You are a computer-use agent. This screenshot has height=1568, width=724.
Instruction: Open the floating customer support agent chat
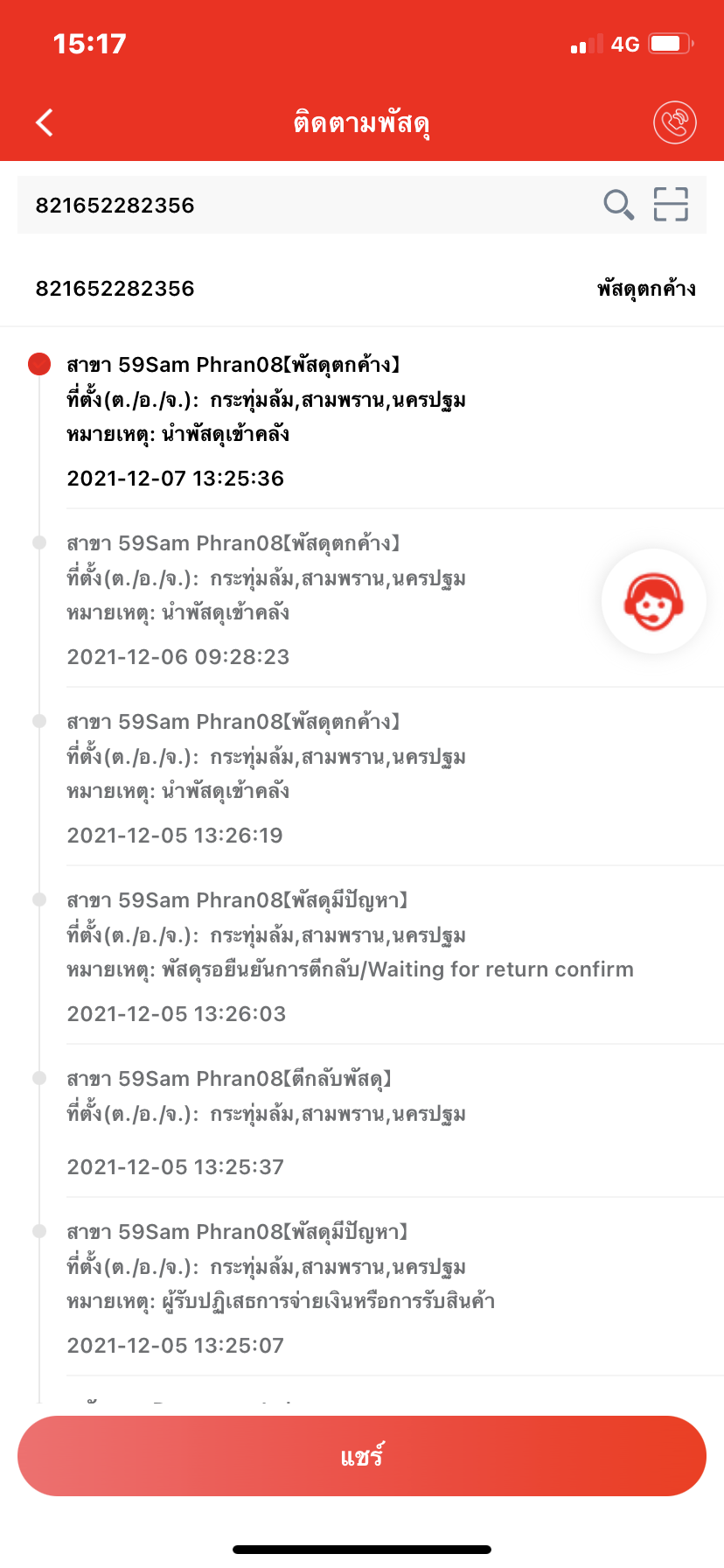point(653,602)
